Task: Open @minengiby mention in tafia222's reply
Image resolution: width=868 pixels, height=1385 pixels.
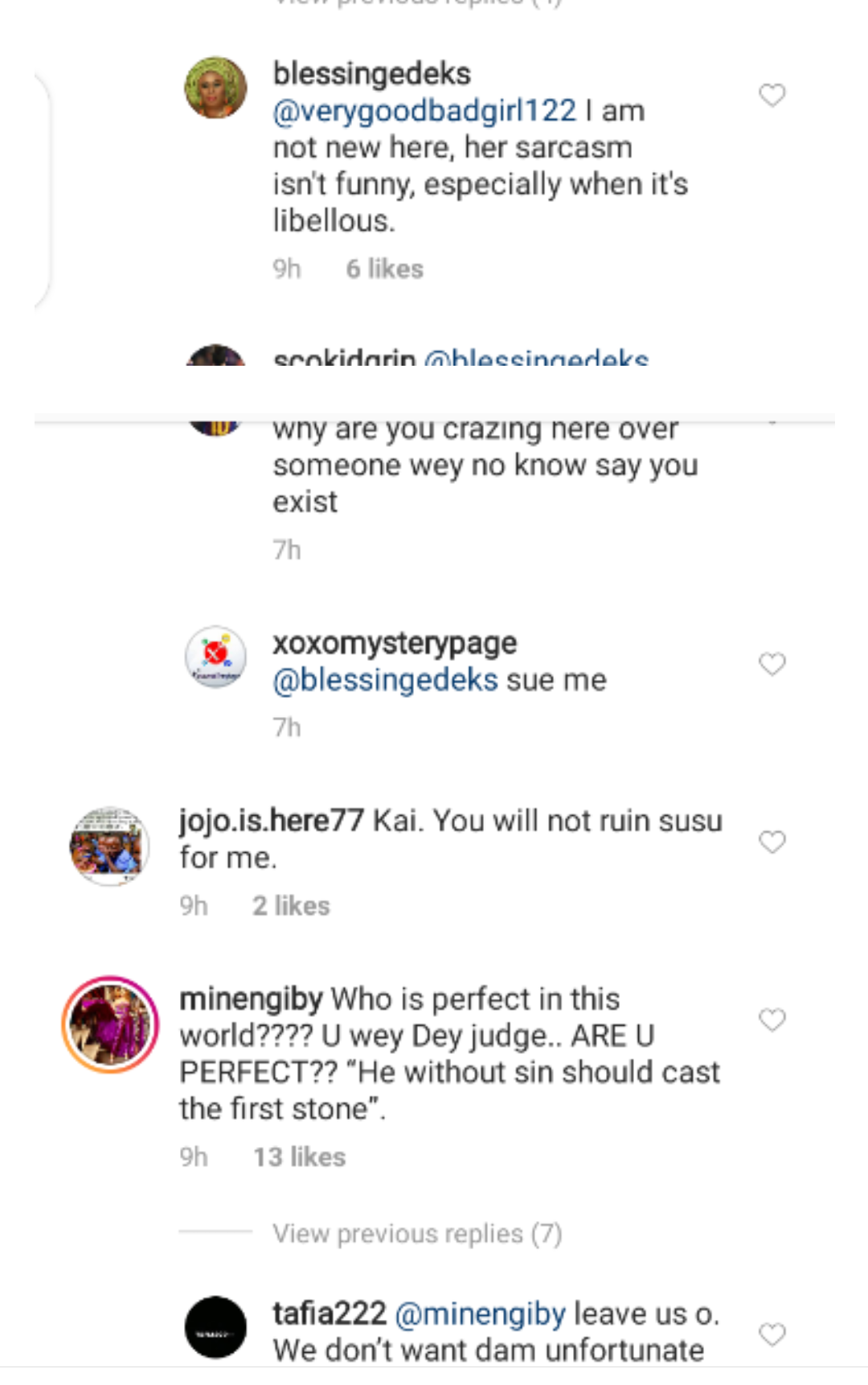Action: point(481,1313)
